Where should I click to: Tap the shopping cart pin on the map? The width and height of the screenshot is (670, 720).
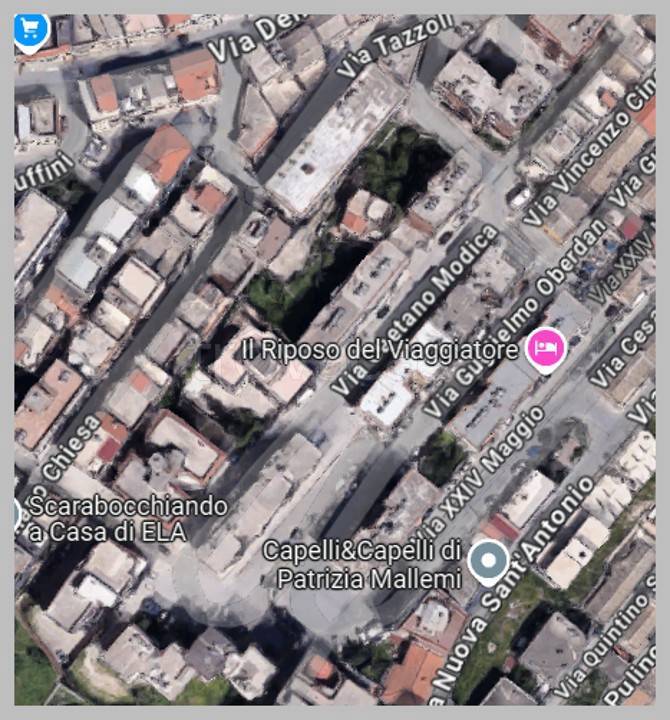(30, 30)
